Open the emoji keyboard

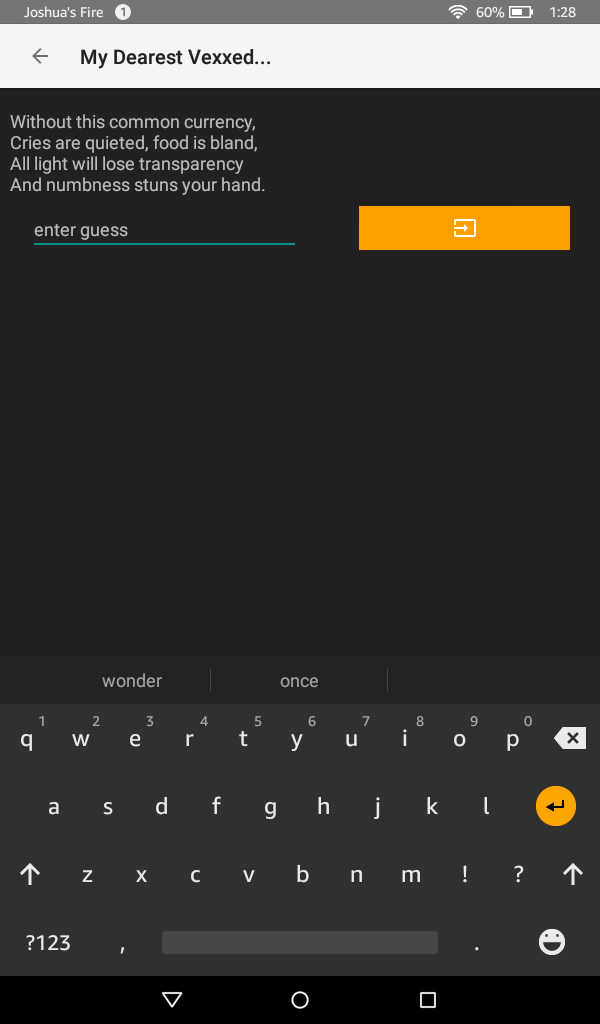point(552,942)
